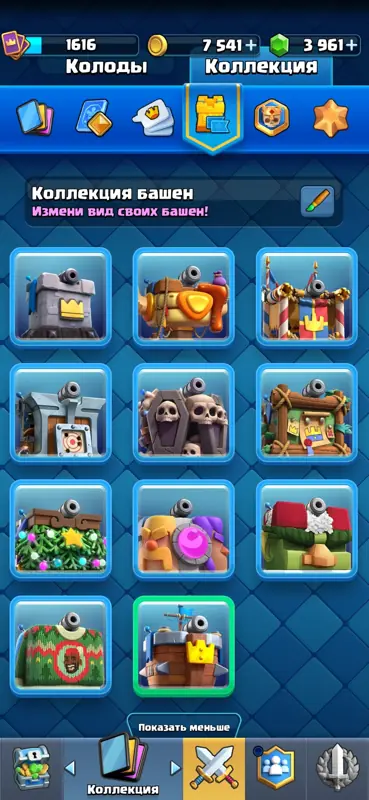The height and width of the screenshot is (800, 369).
Task: Switch to the Колоды tab
Action: [x=106, y=67]
